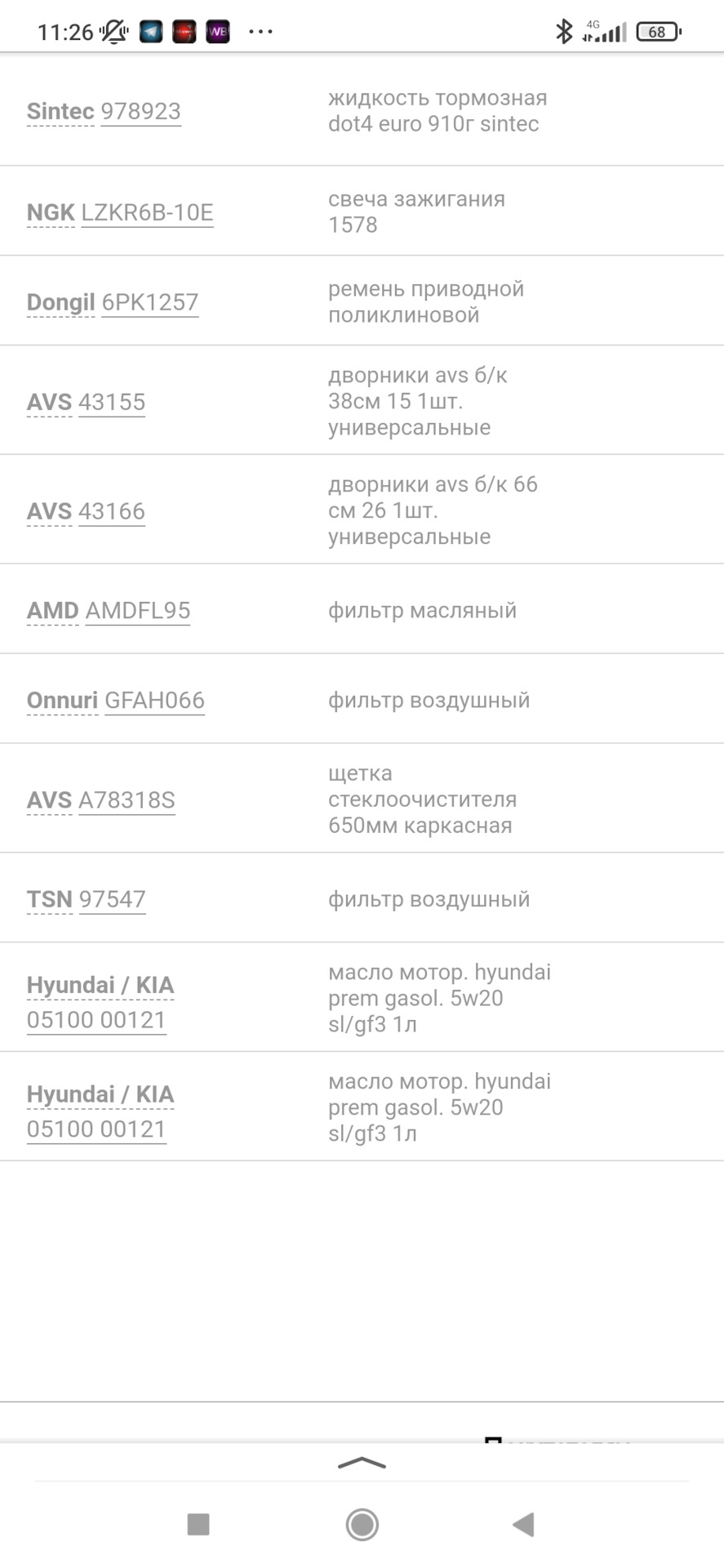Open Telegram from the status bar
724x1568 pixels.
pyautogui.click(x=149, y=31)
